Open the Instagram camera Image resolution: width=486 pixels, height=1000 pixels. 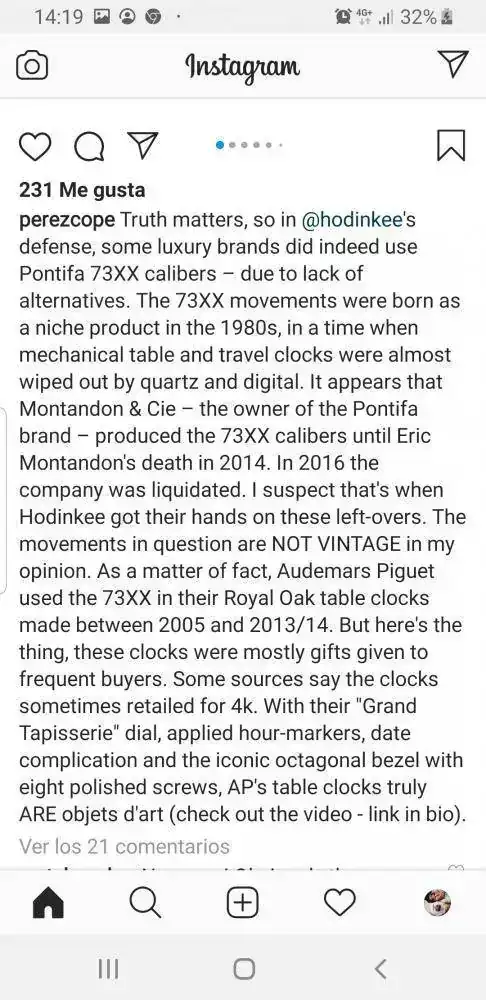(32, 66)
